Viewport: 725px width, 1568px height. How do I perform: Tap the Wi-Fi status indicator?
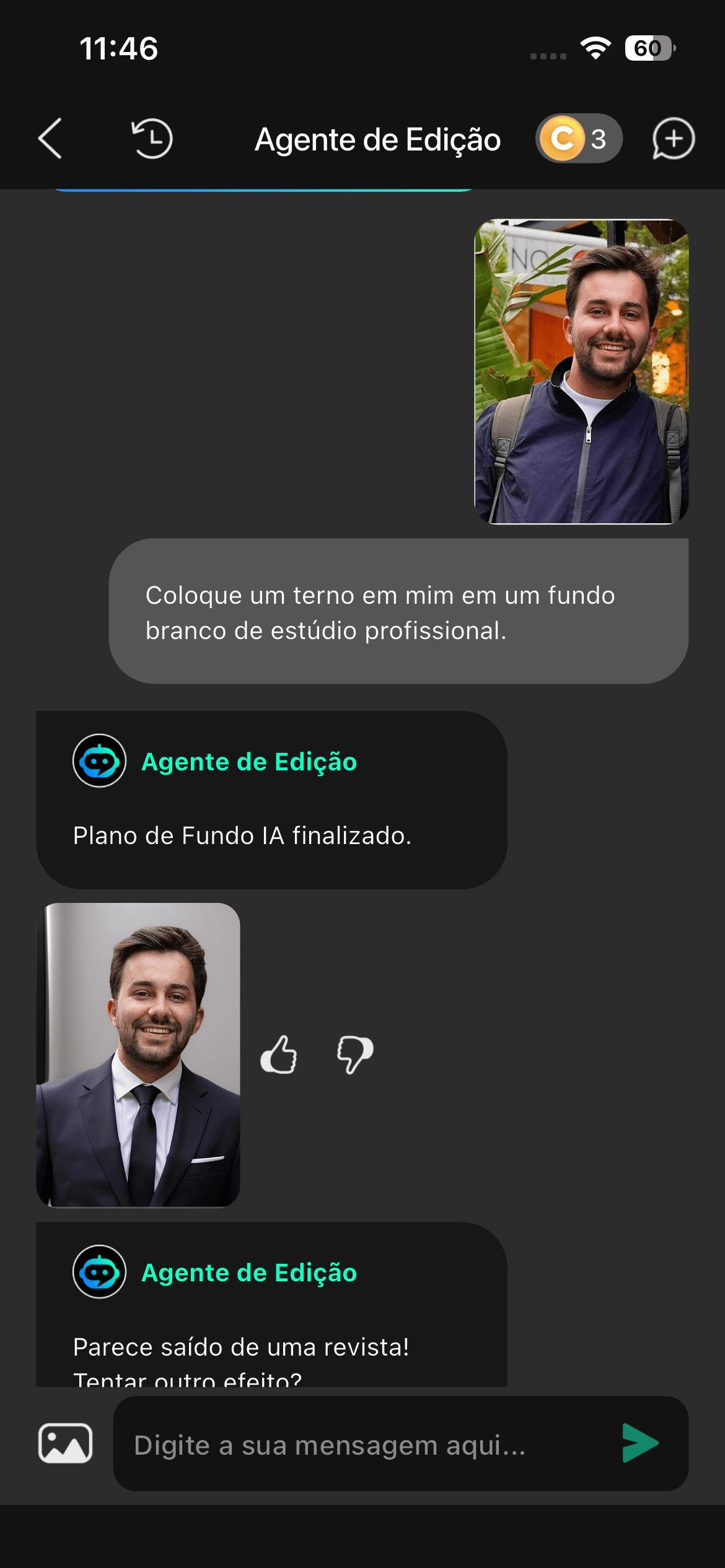click(x=596, y=50)
